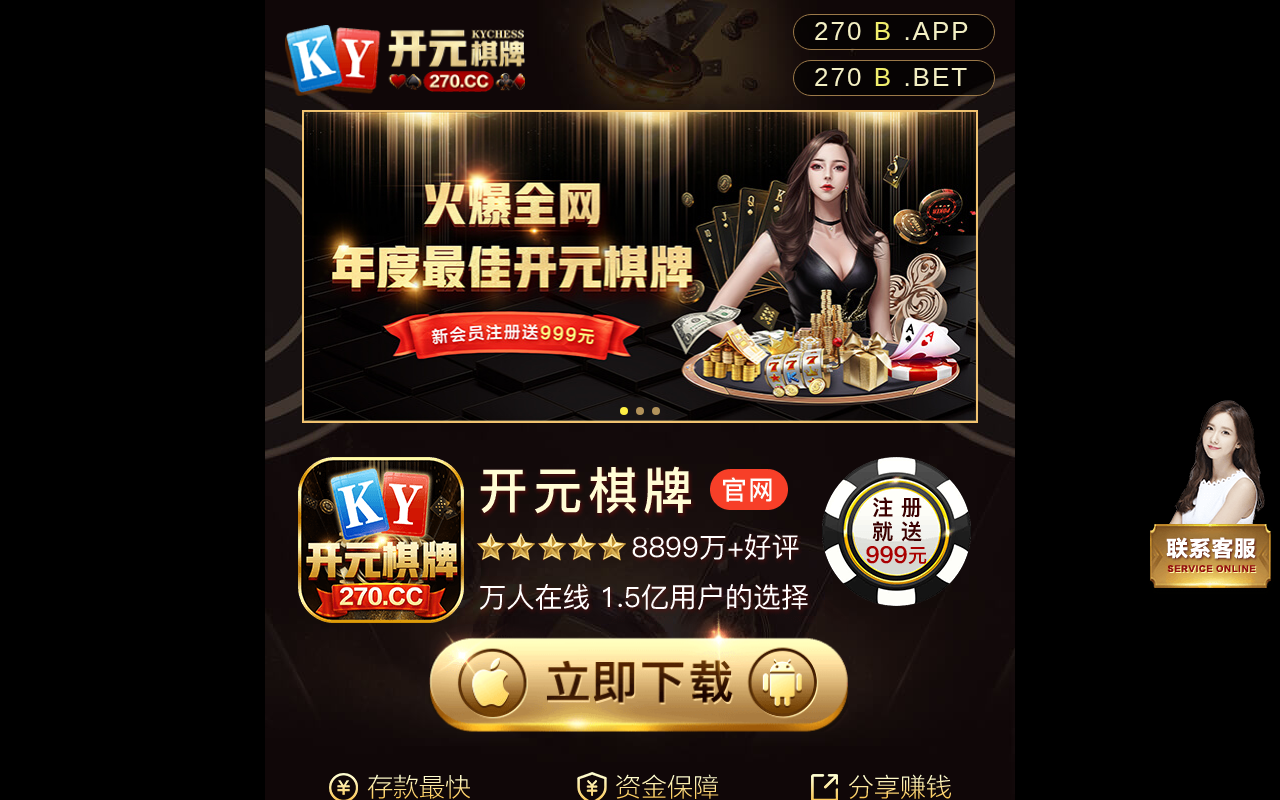This screenshot has height=800, width=1280.
Task: Open the 270B.BET link
Action: coord(893,78)
